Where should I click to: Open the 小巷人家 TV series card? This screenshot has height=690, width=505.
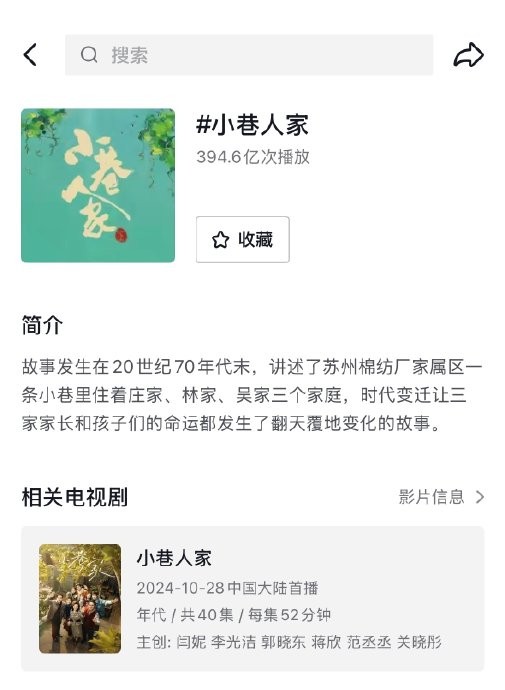[252, 598]
